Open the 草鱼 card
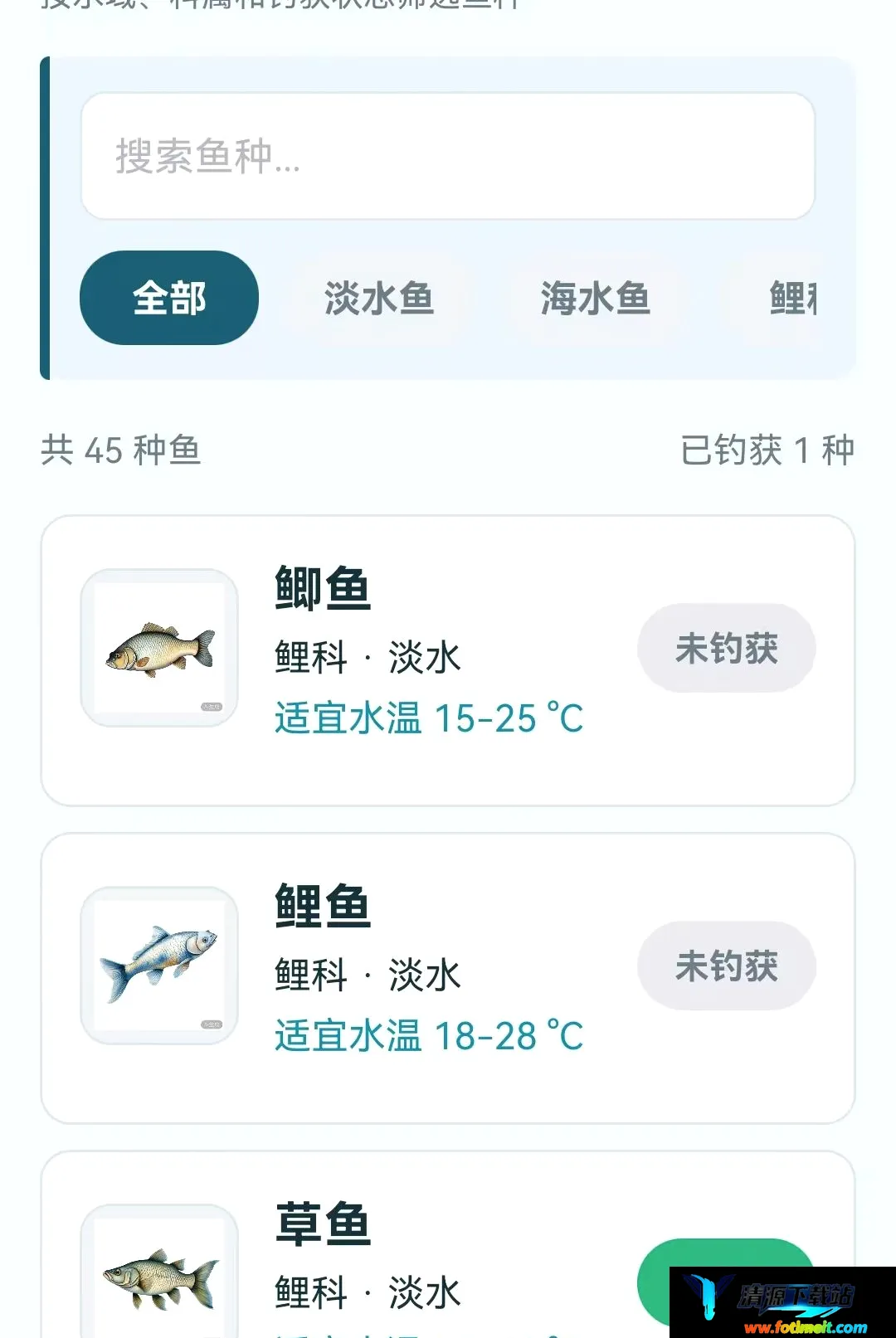The image size is (896, 1338). click(x=448, y=1244)
